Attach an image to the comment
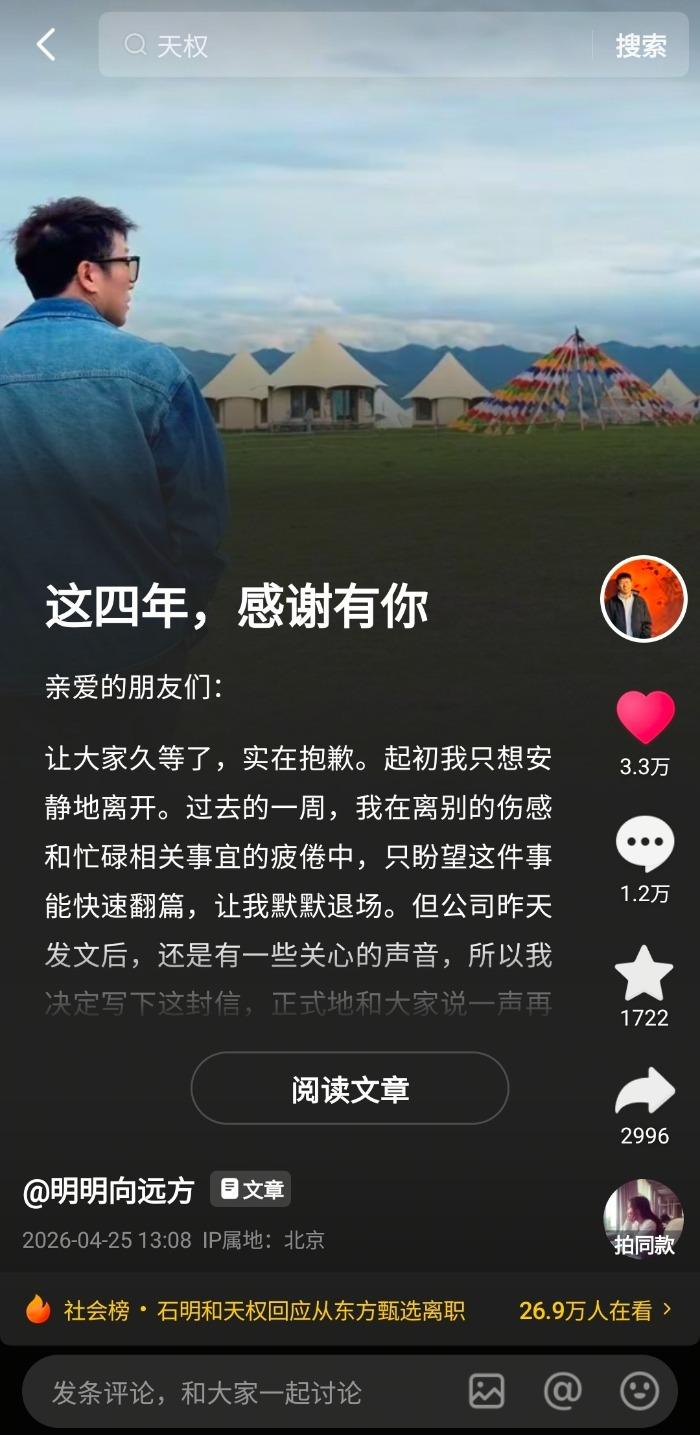This screenshot has height=1435, width=700. [487, 1391]
